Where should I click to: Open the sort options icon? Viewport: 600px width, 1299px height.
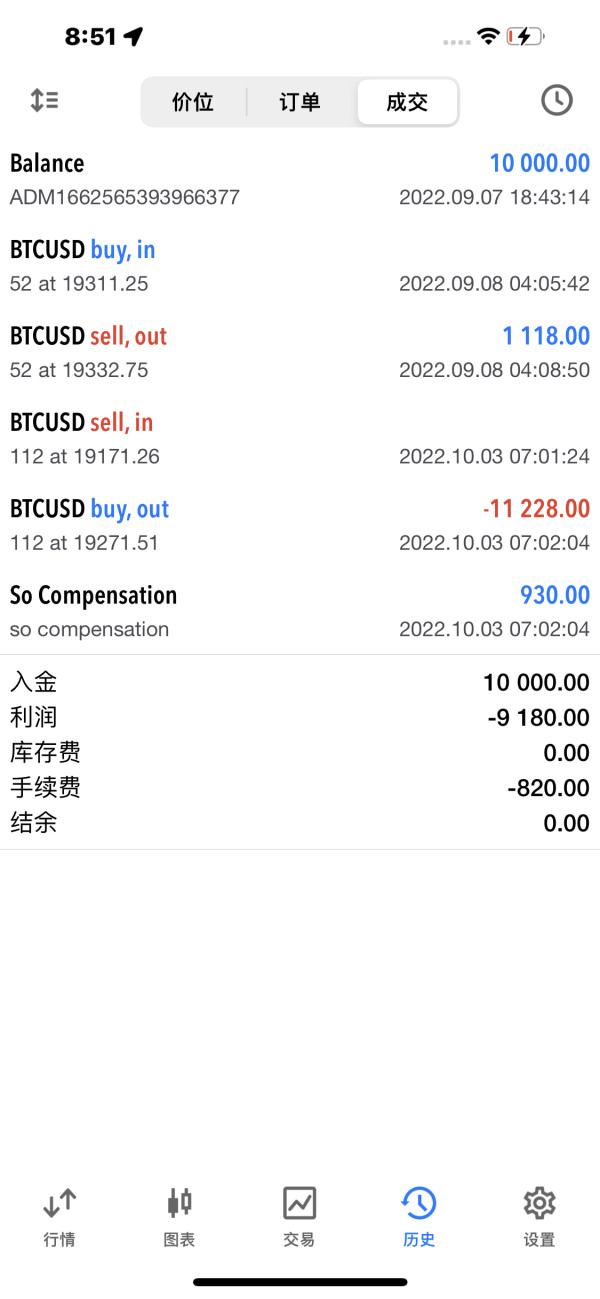44,100
